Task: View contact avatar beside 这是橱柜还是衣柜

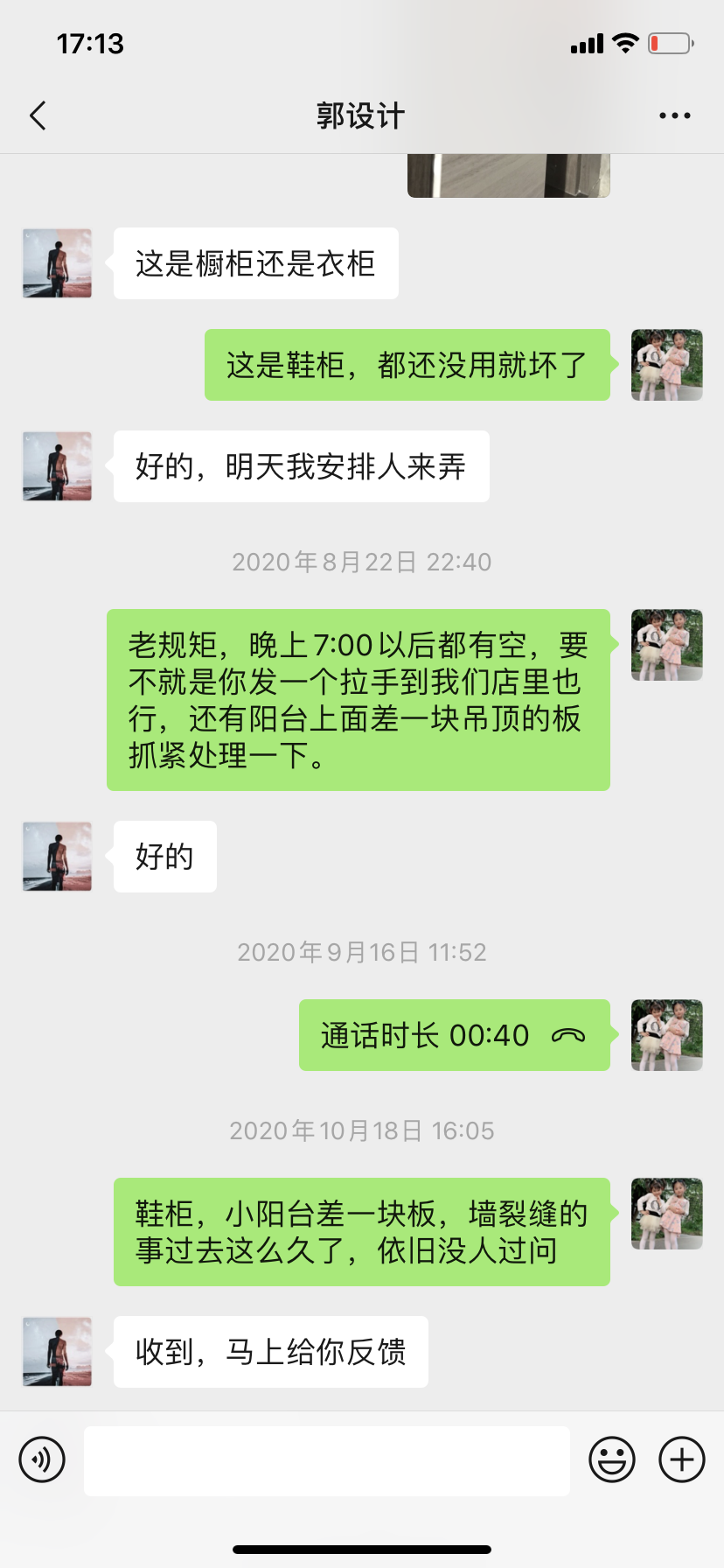Action: tap(58, 263)
